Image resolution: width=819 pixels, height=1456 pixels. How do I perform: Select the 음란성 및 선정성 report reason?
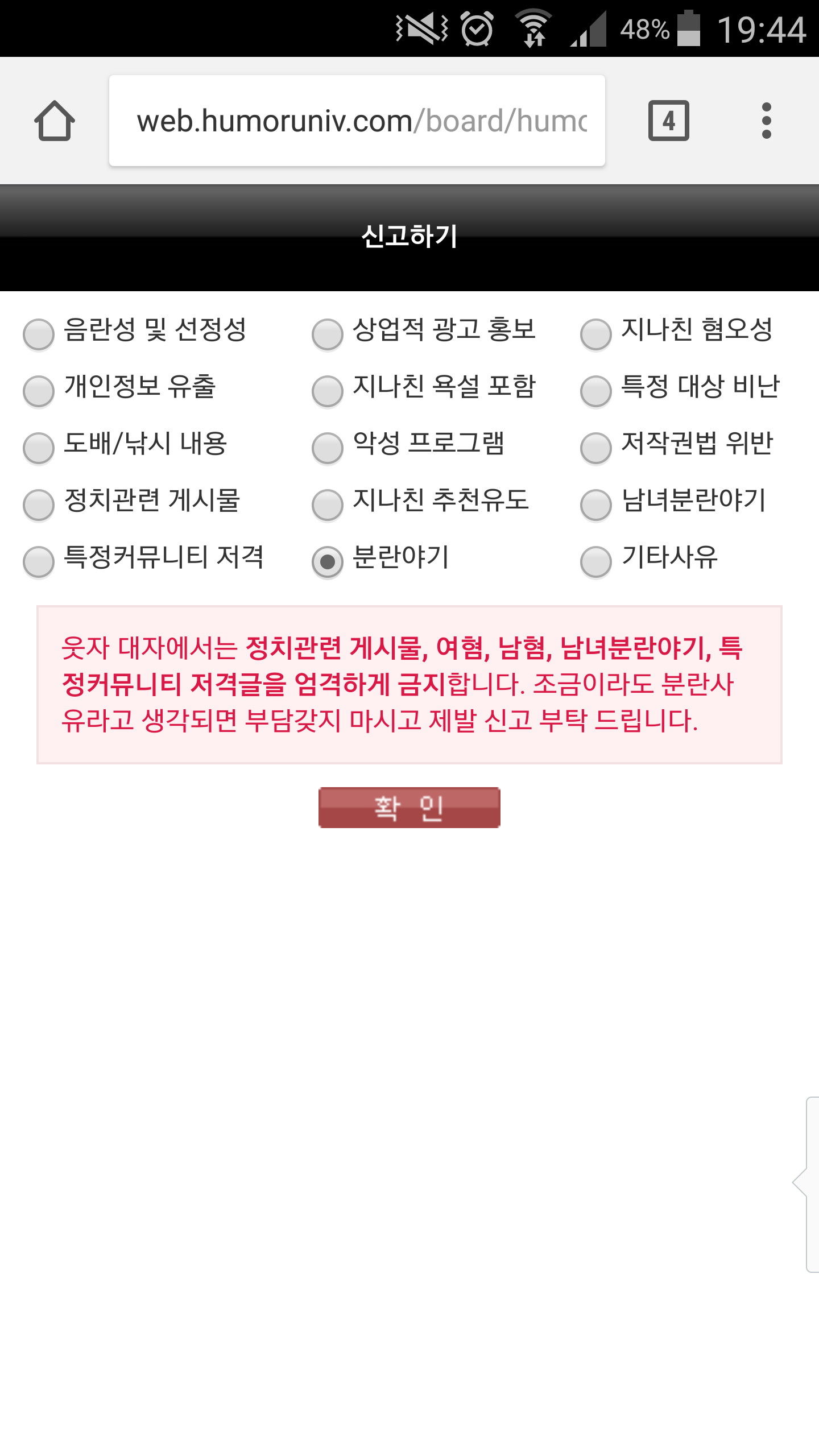[x=39, y=334]
